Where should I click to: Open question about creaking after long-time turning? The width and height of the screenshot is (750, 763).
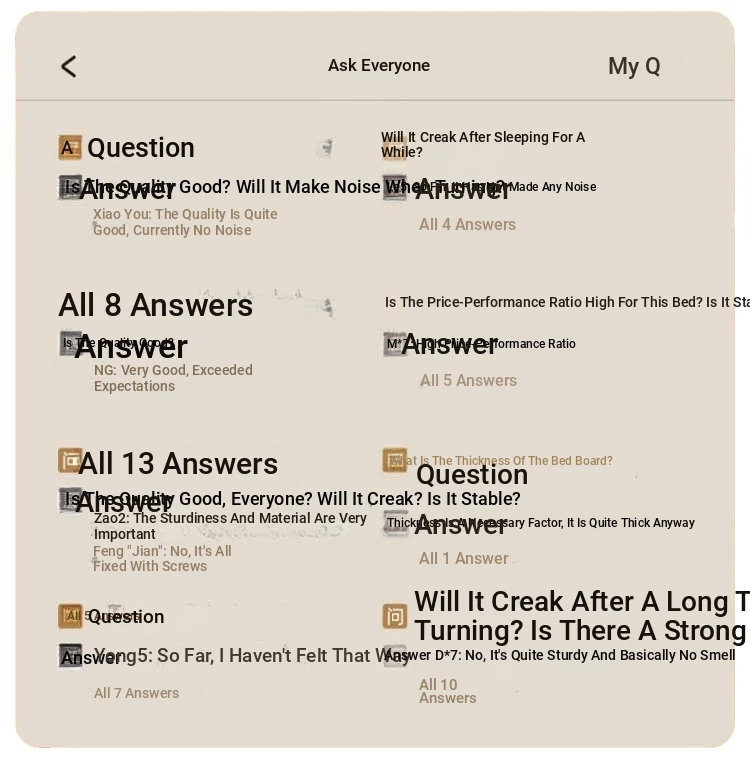(x=580, y=616)
